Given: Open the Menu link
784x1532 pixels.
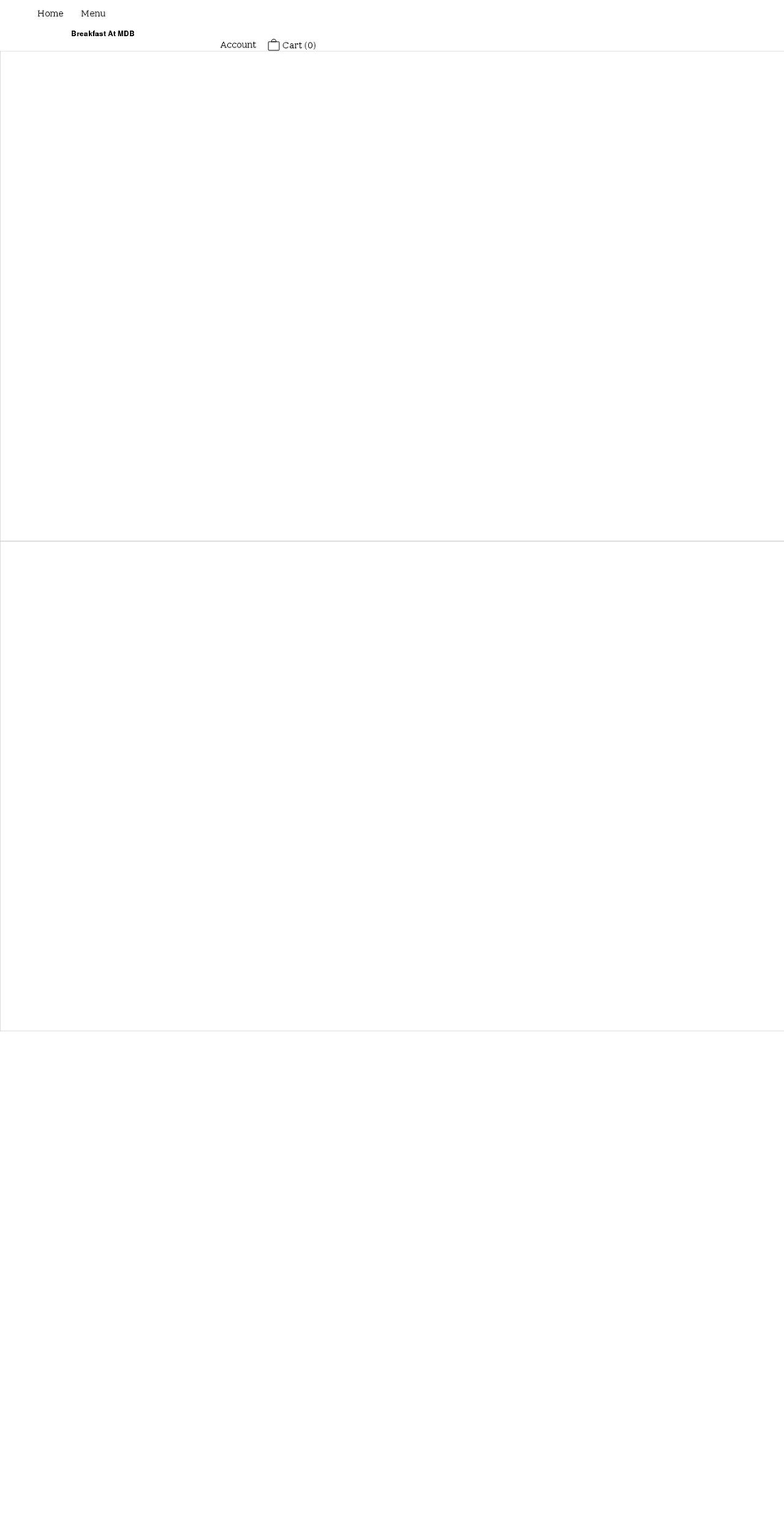Looking at the screenshot, I should coord(93,14).
